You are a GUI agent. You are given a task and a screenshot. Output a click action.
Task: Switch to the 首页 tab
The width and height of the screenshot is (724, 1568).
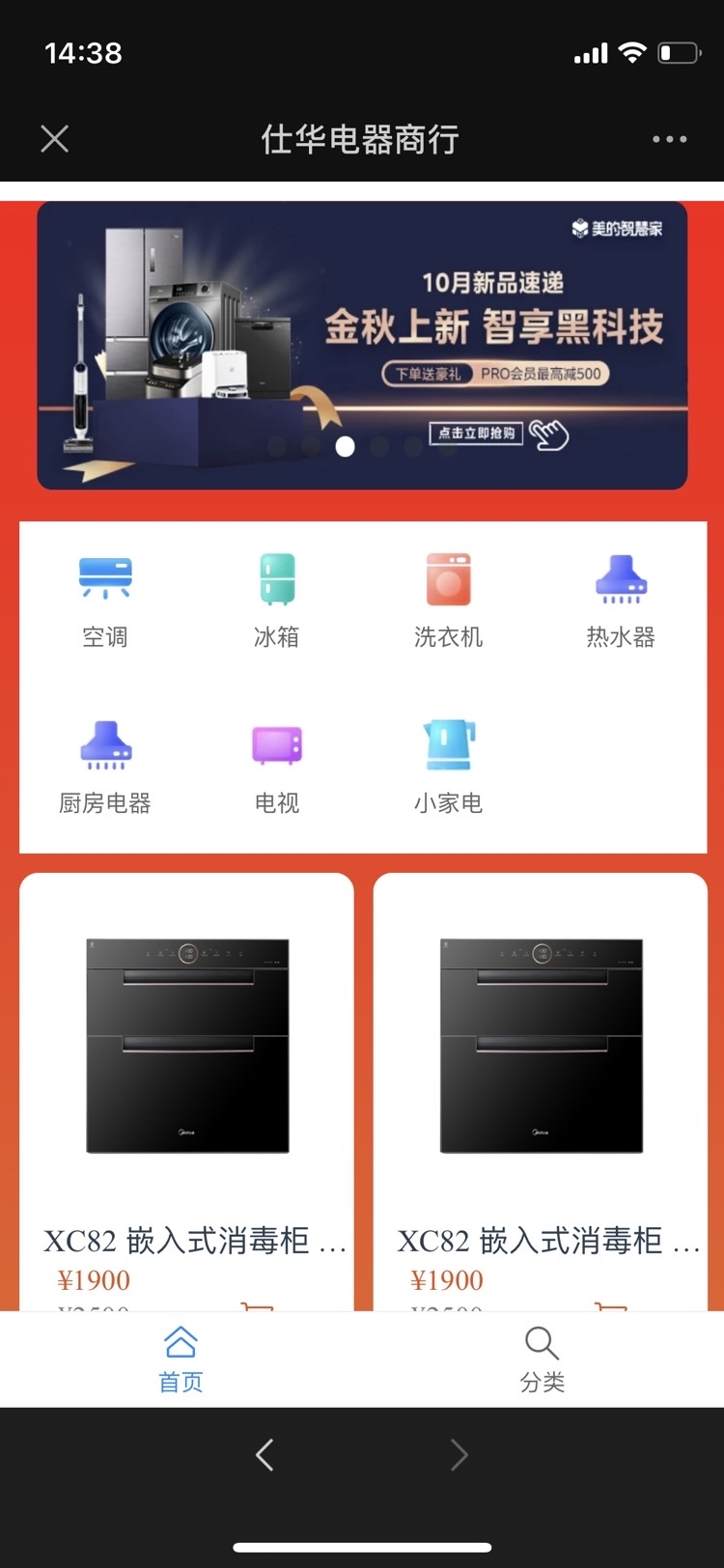181,1358
